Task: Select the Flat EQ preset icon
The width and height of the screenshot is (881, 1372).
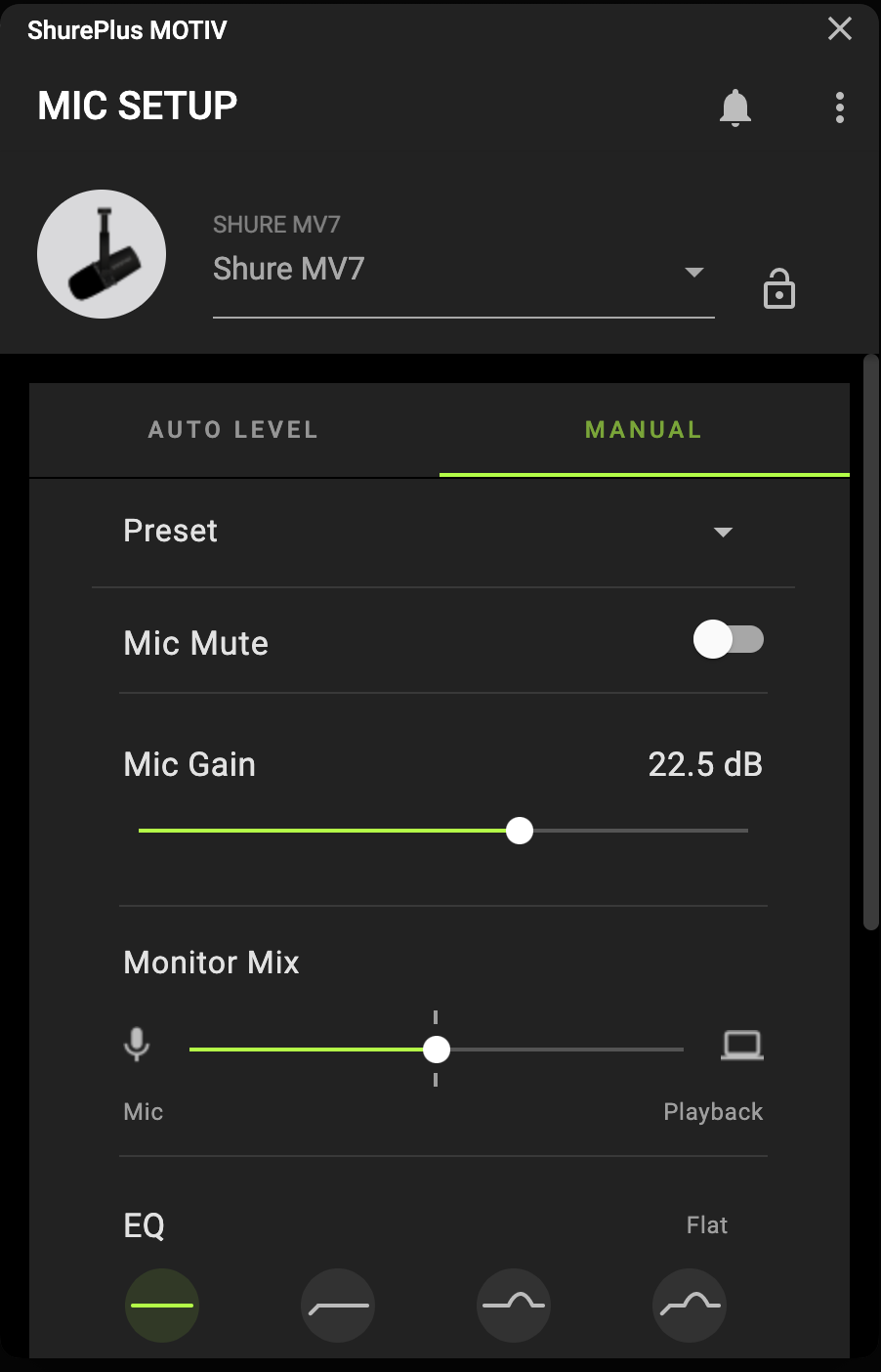Action: pyautogui.click(x=161, y=1305)
